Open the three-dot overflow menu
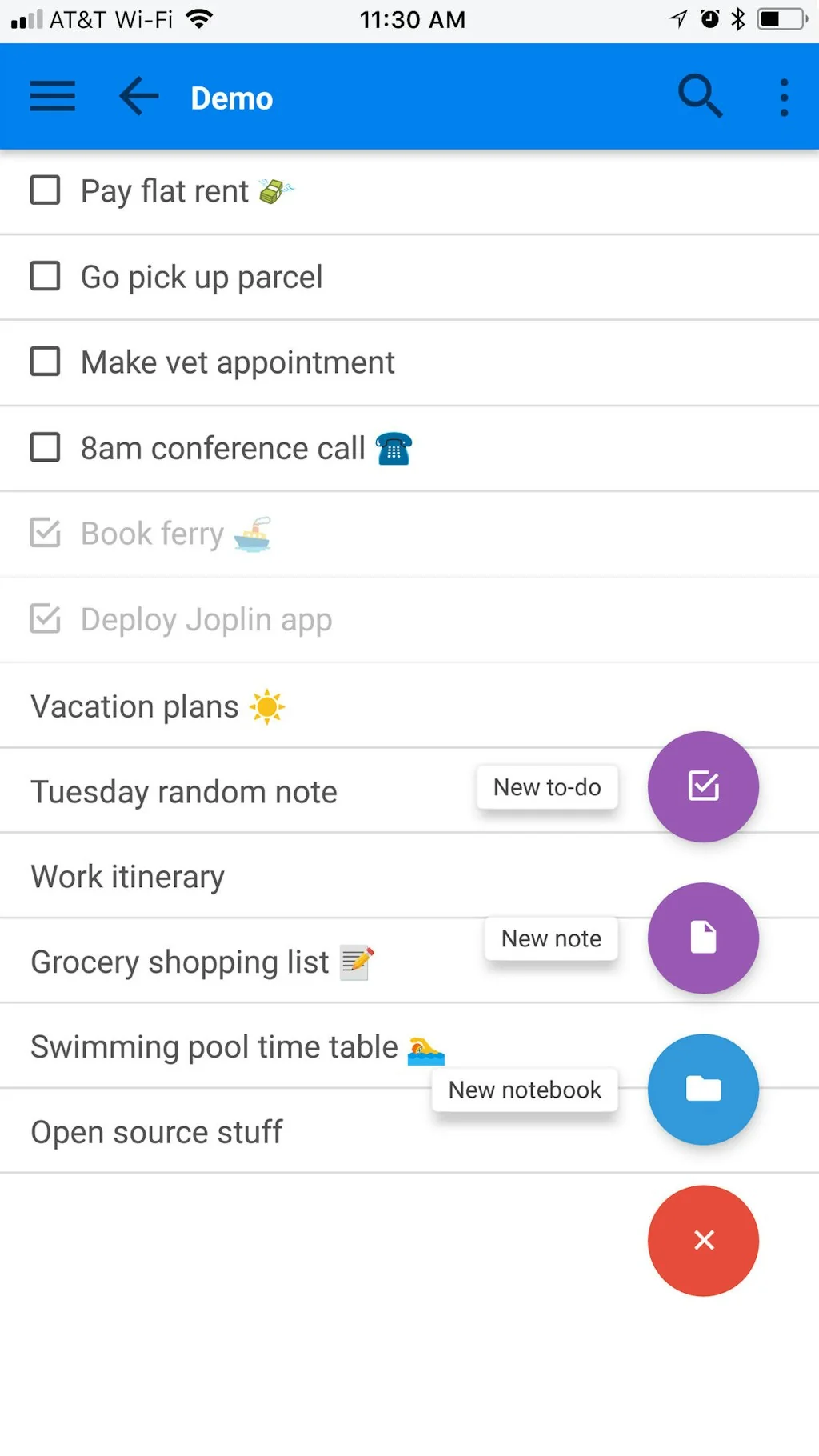Screen dimensions: 819x1456 coord(784,98)
